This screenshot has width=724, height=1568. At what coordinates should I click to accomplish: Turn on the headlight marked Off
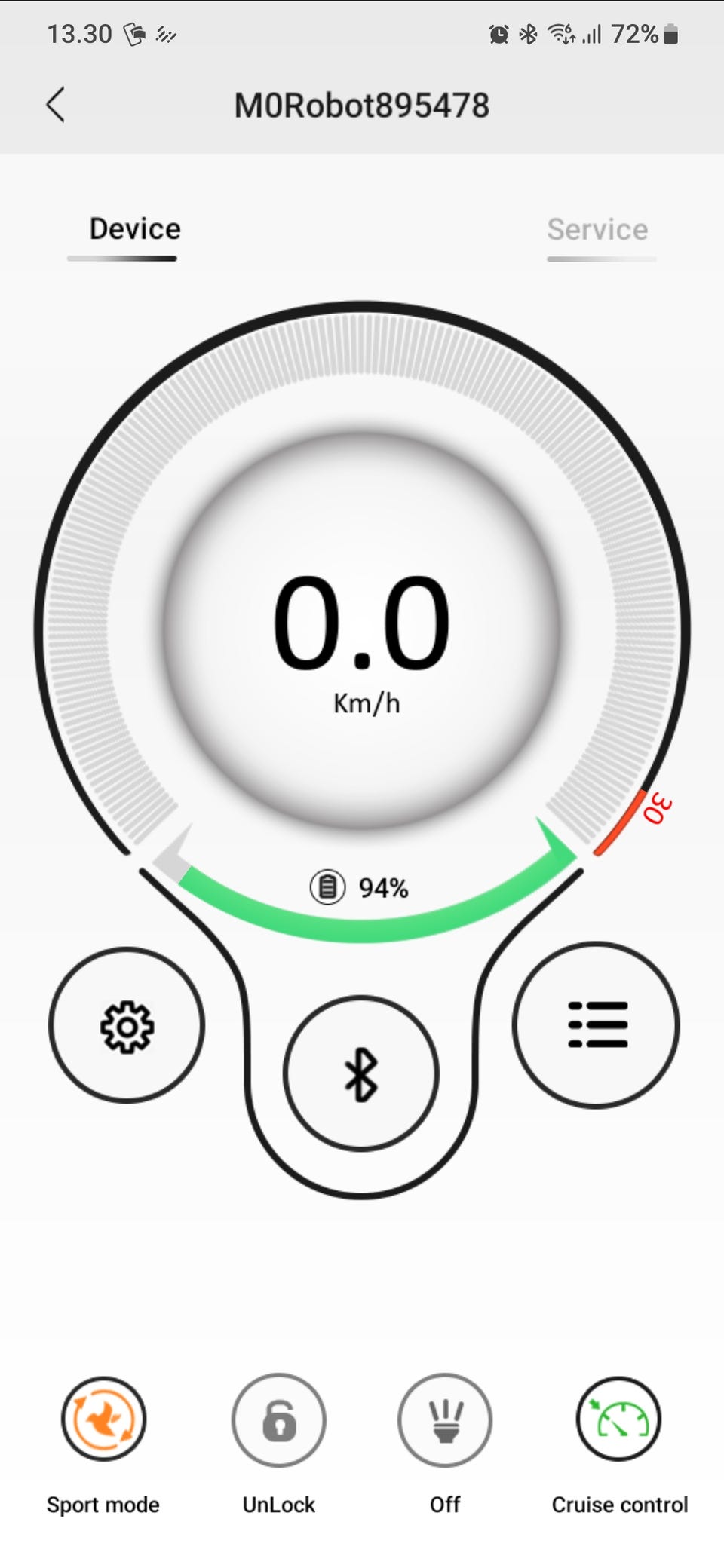click(x=445, y=1419)
